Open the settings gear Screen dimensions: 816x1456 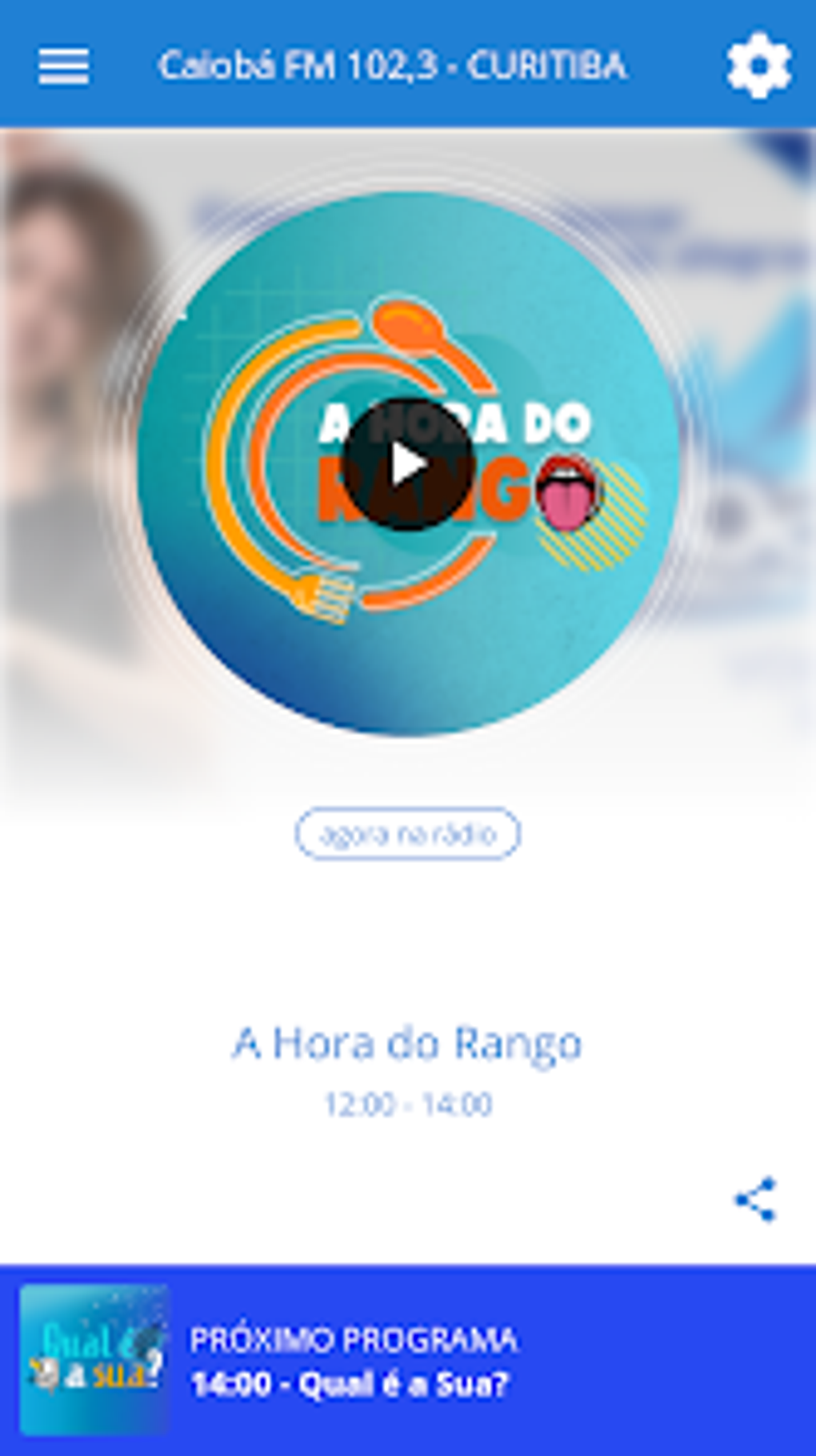click(x=758, y=66)
